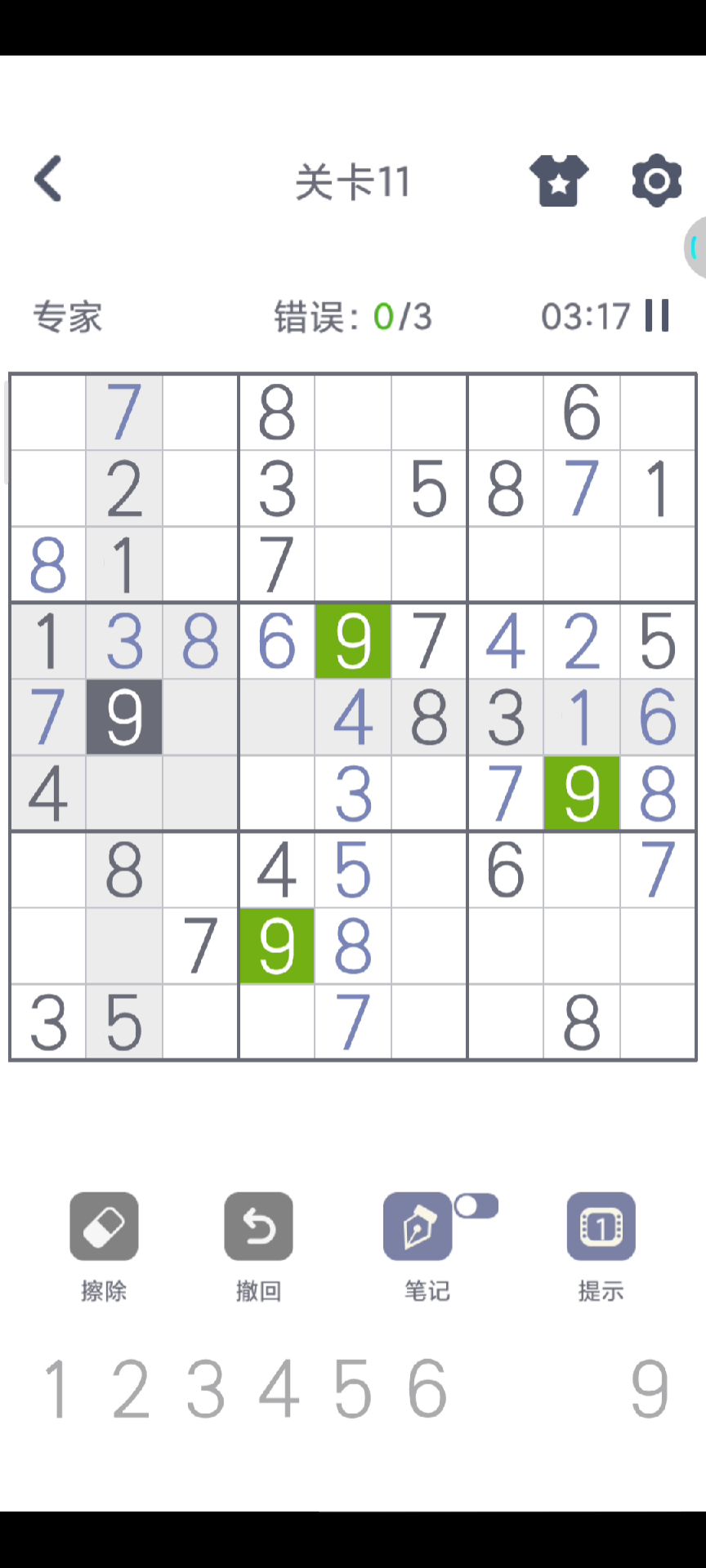This screenshot has width=706, height=1568.
Task: Tap the 擦除 eraser button
Action: [104, 1227]
